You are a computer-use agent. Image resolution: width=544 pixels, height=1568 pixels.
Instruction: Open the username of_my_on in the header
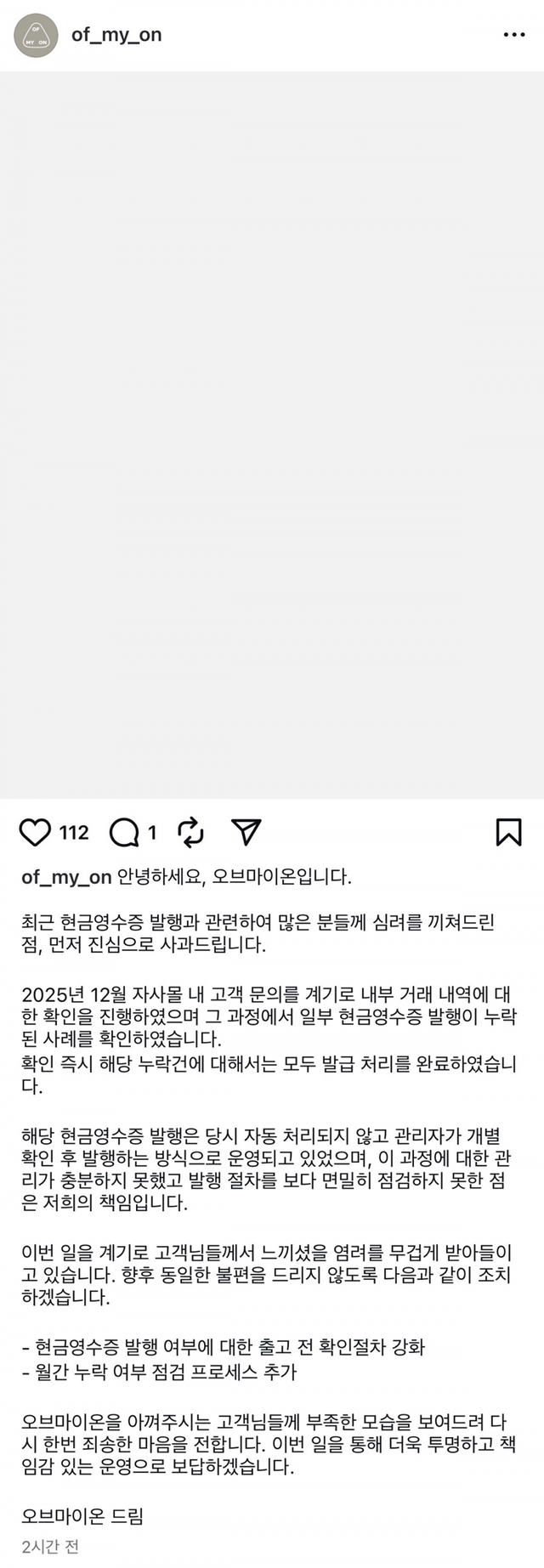[x=116, y=35]
